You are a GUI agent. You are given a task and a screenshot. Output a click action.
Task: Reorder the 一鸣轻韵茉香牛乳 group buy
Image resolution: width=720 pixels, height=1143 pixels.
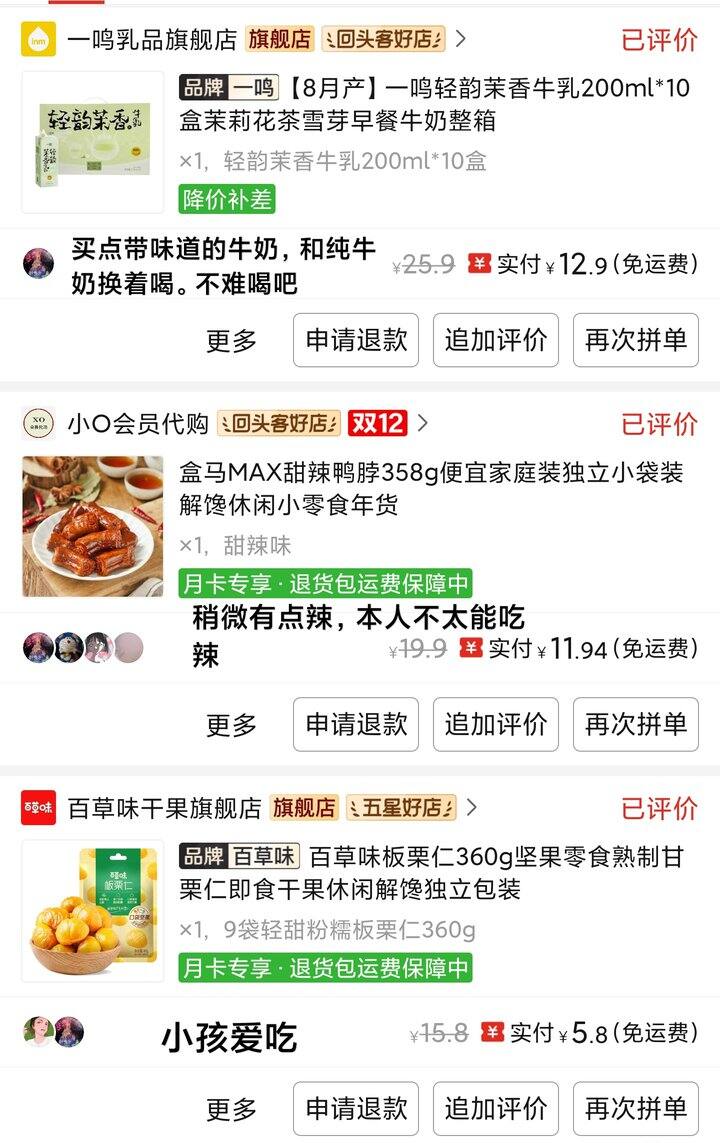[636, 341]
